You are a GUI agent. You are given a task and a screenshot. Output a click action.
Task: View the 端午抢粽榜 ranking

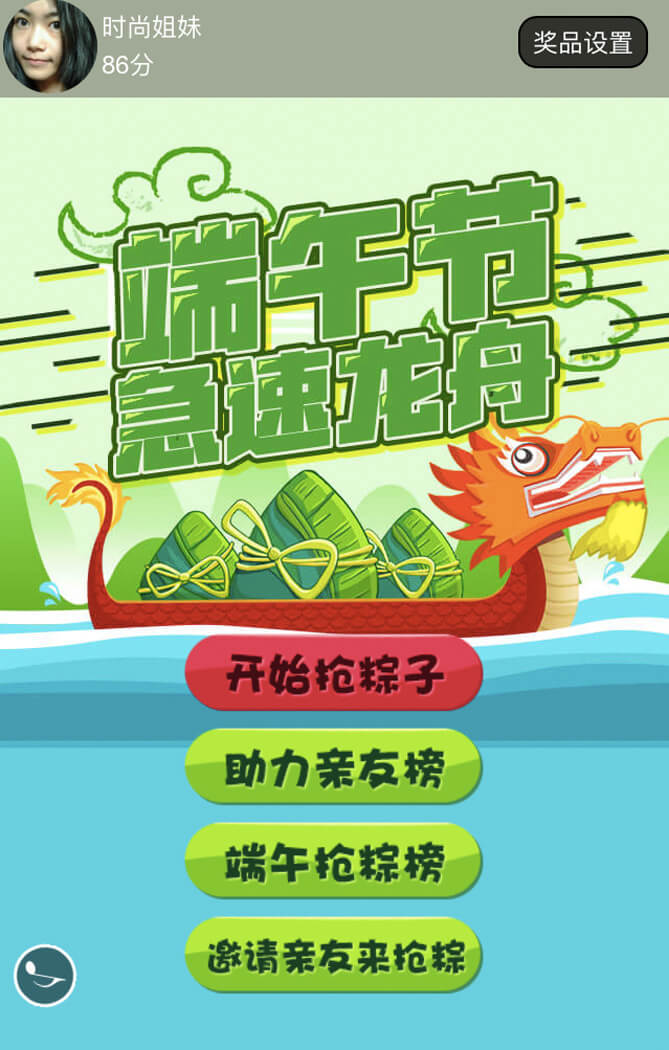(334, 862)
